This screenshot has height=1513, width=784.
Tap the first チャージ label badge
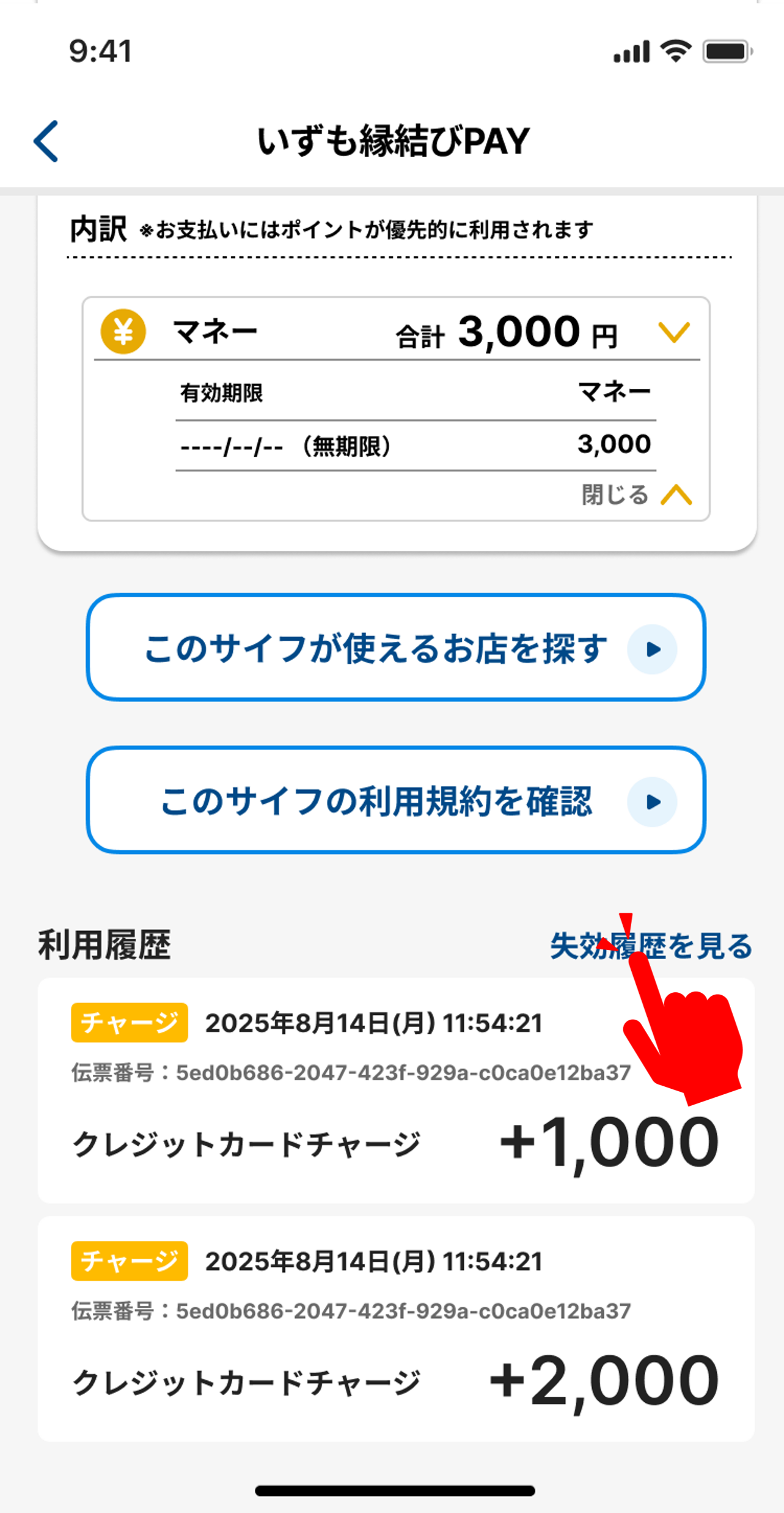[x=130, y=1023]
